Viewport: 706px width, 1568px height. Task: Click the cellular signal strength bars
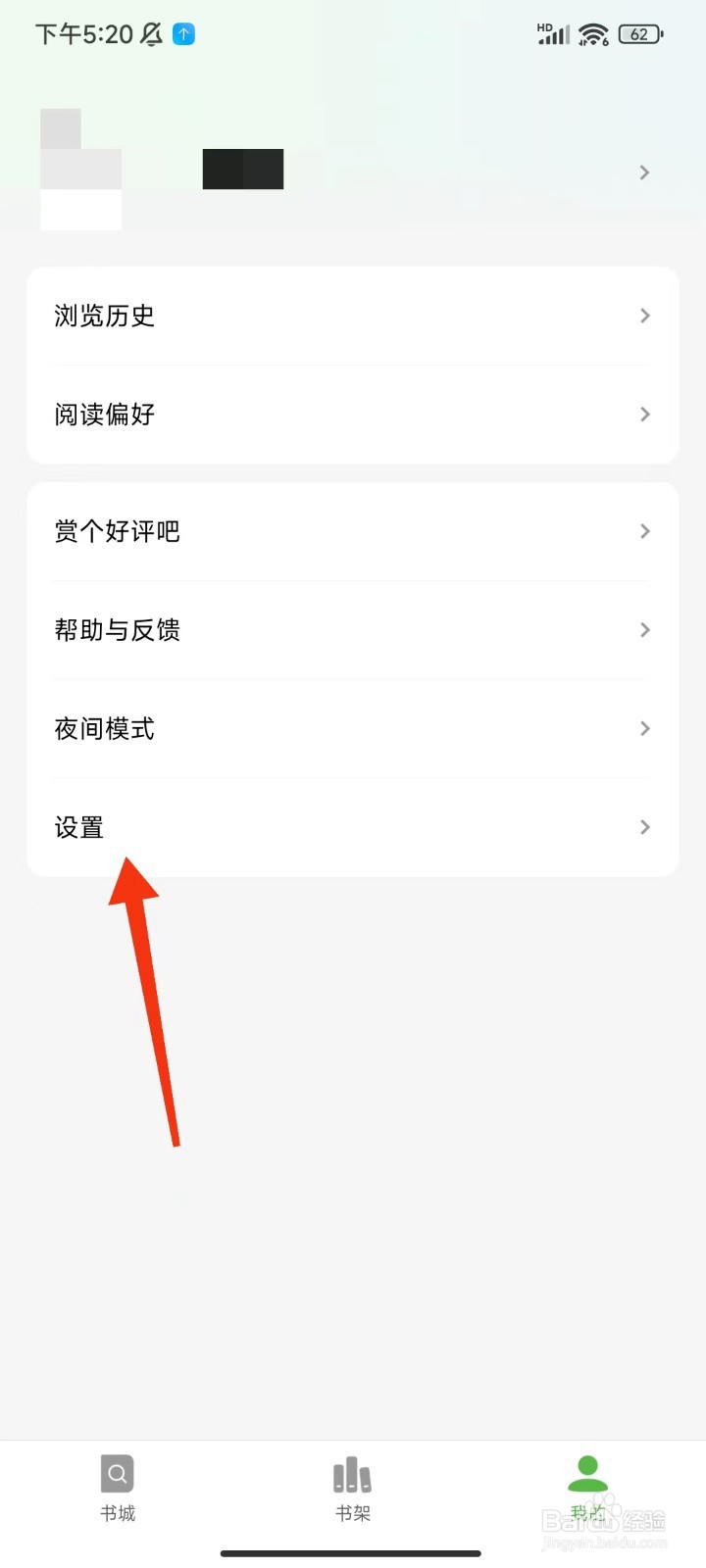554,35
